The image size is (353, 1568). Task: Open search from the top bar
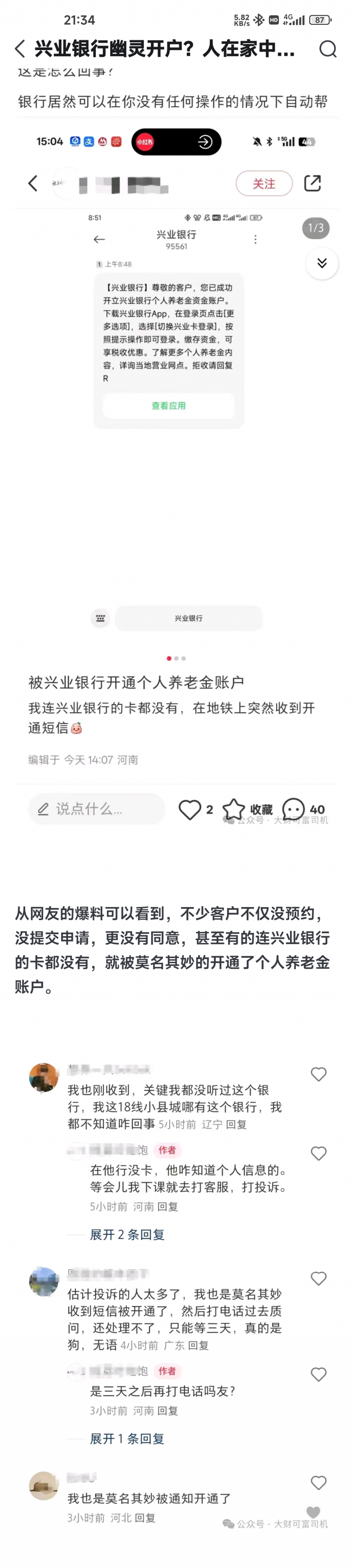[x=328, y=49]
